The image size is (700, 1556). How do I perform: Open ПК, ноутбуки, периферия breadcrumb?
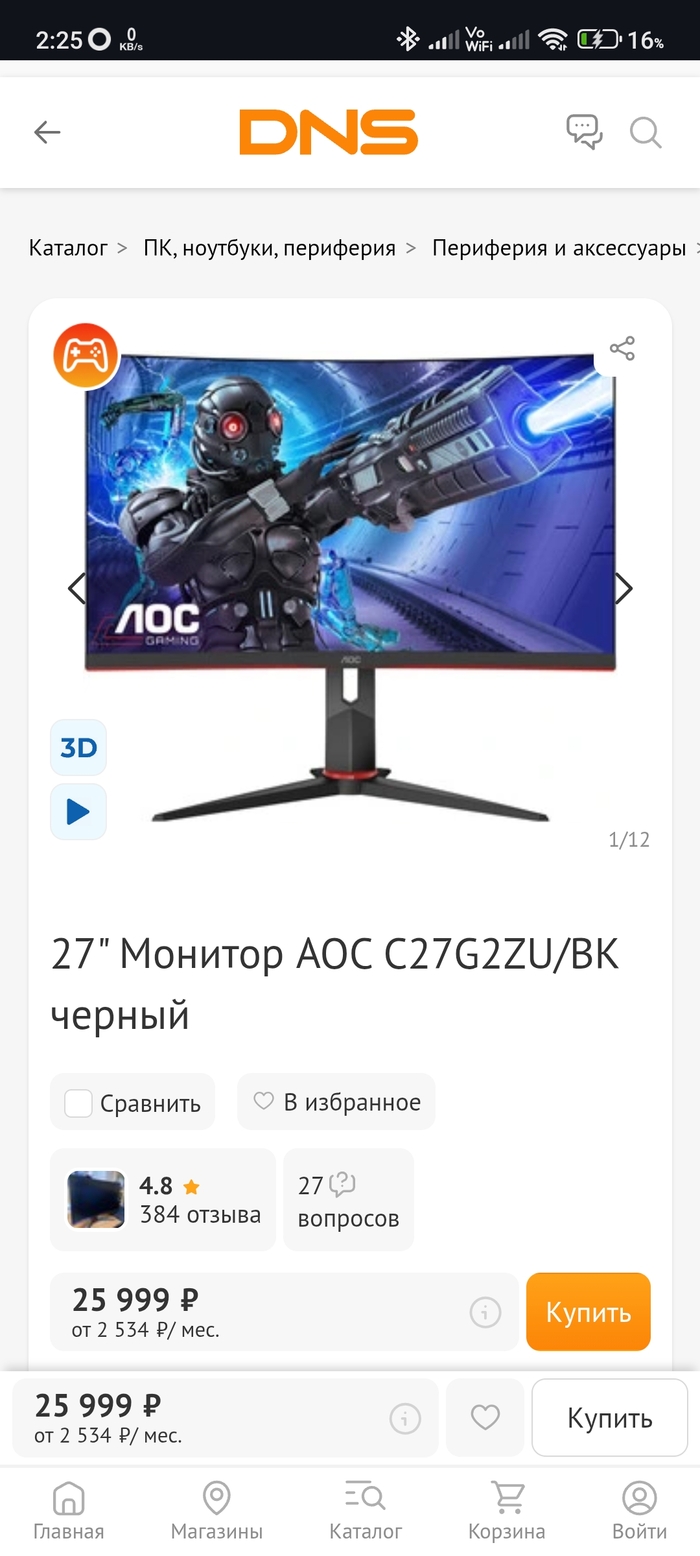pos(269,248)
